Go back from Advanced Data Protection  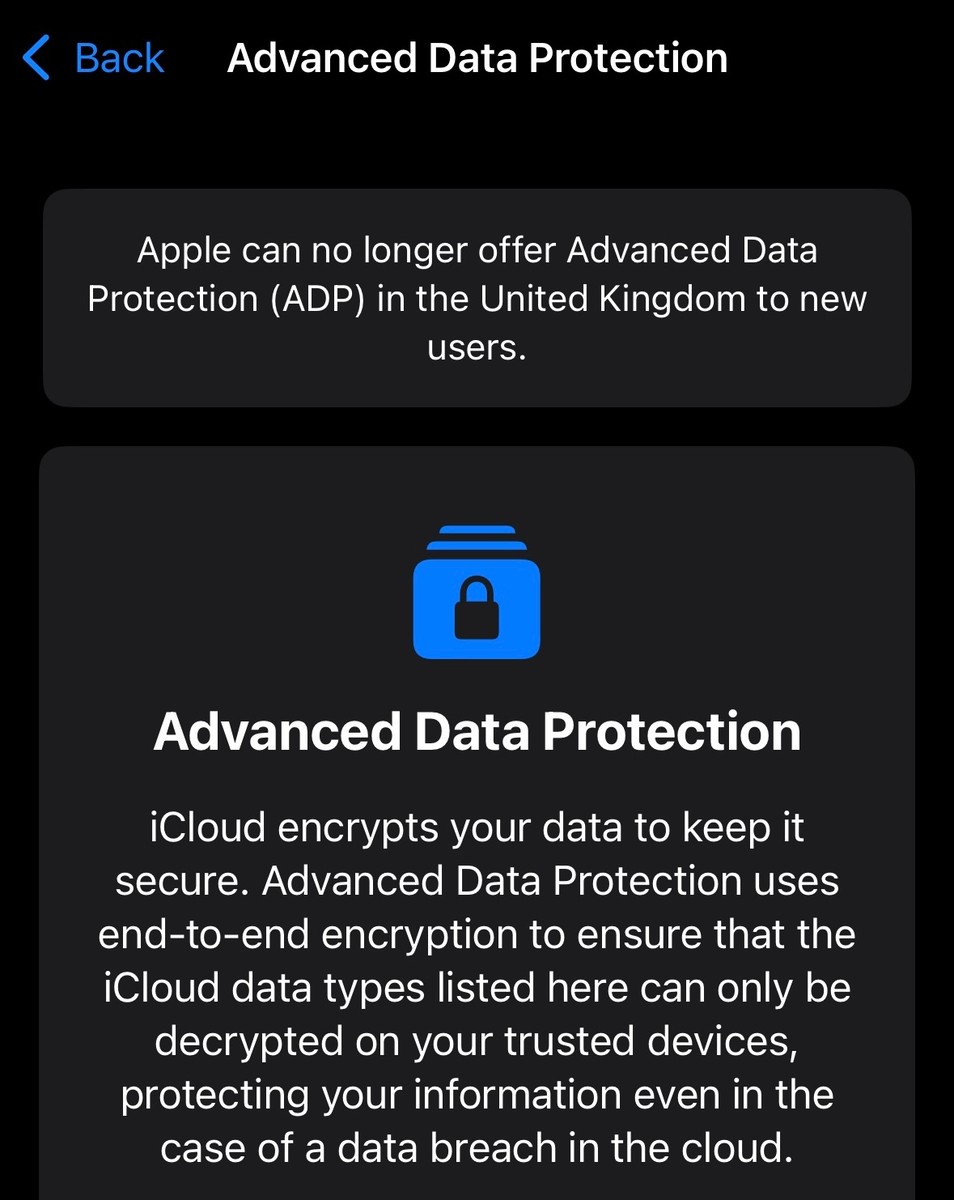95,58
